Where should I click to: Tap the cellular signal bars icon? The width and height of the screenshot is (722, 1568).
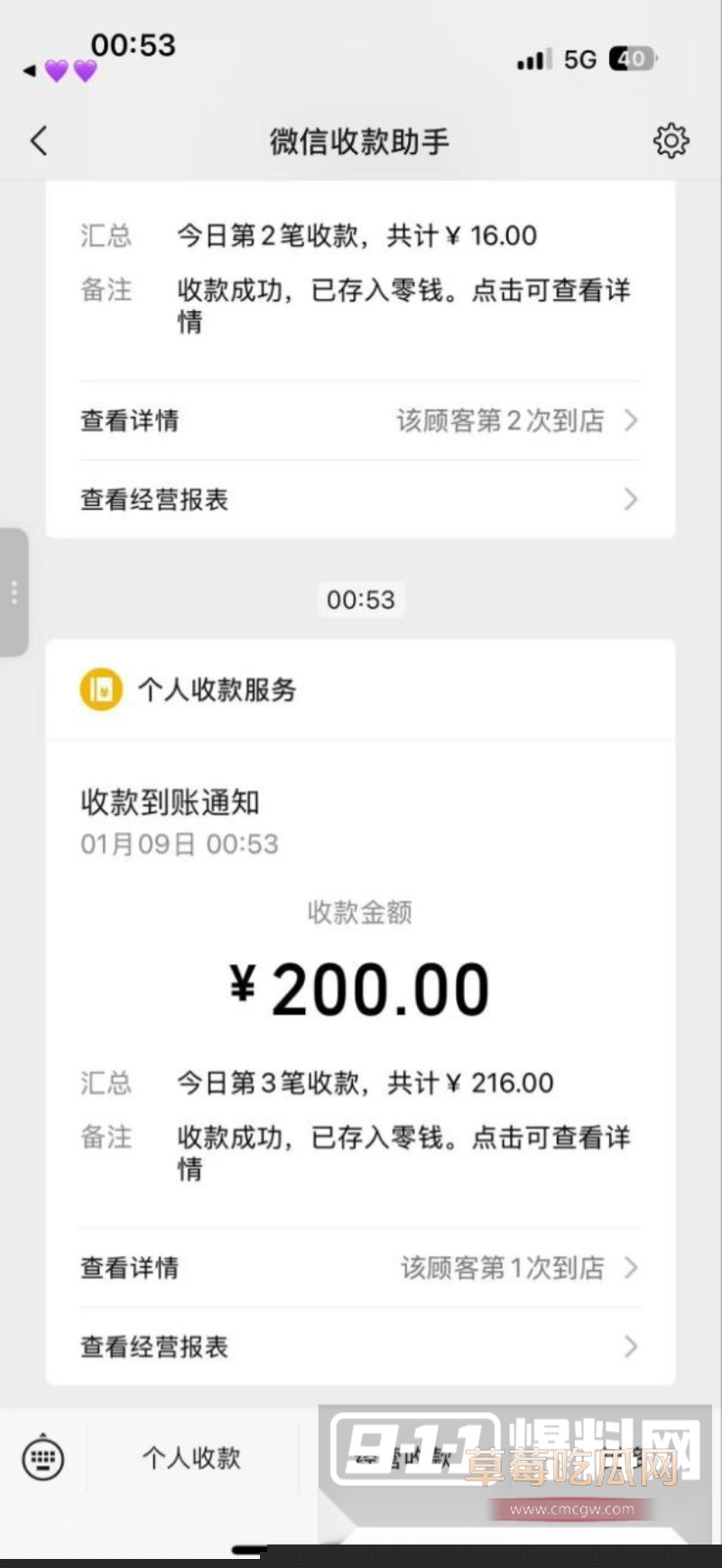point(532,59)
